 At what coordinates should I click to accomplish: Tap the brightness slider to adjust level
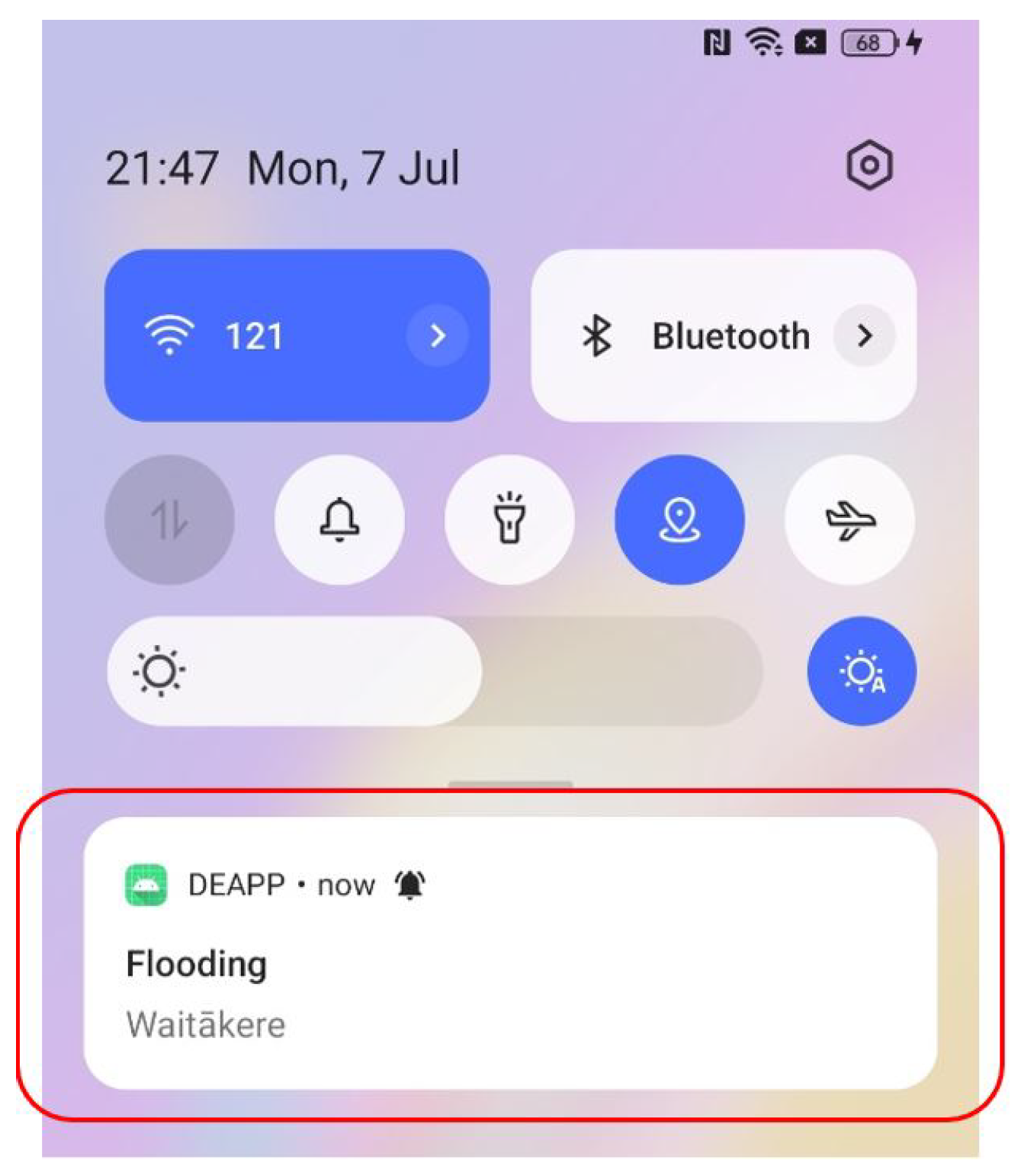pyautogui.click(x=435, y=671)
